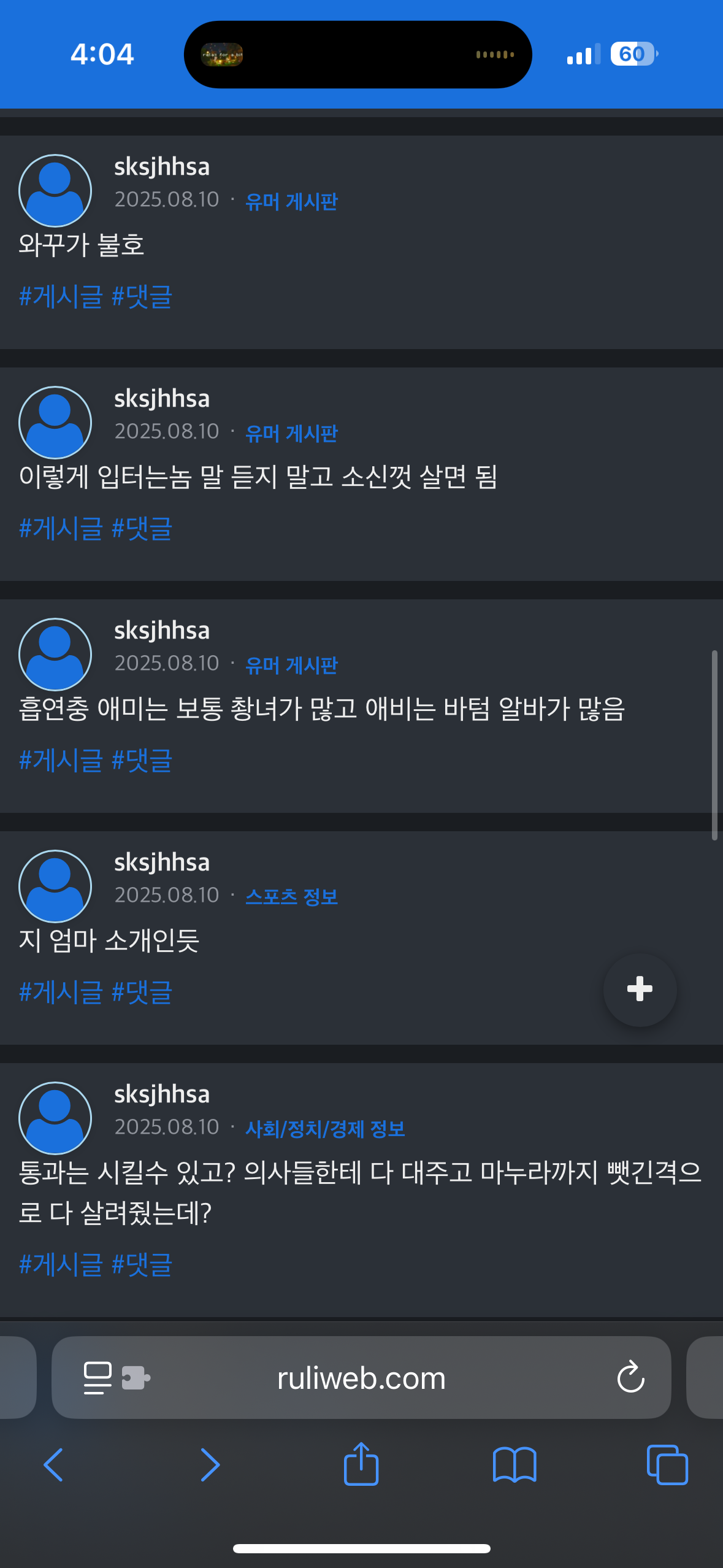Tap #게시글 tag under '이렇게 입터는놈' comment

pos(61,528)
